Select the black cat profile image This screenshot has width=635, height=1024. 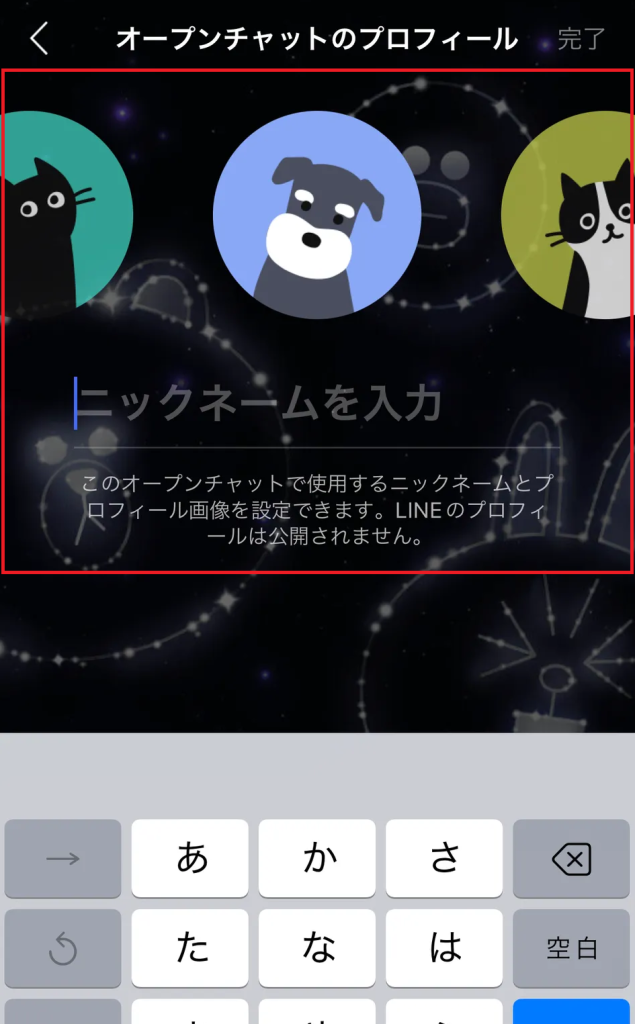click(60, 215)
